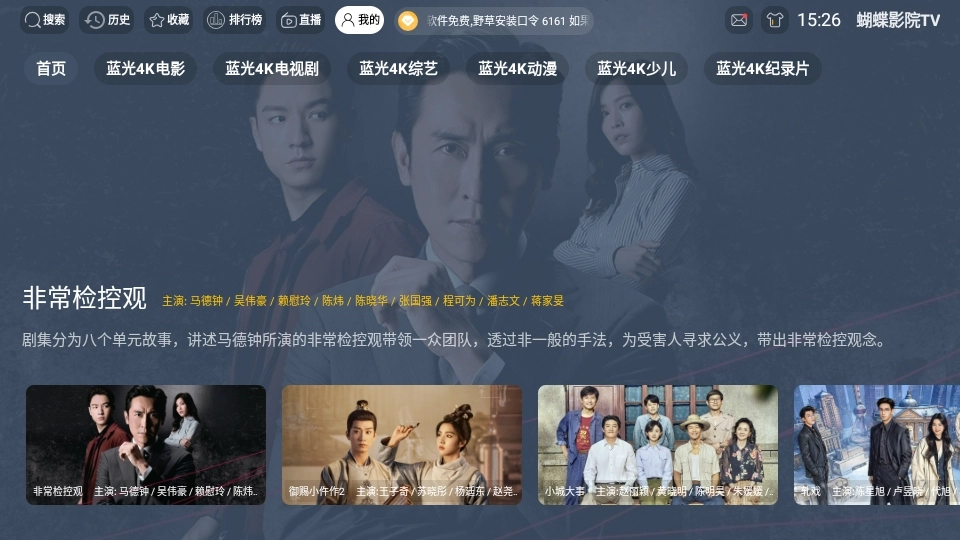This screenshot has width=960, height=540.
Task: Open the 搜索 search button
Action: tap(45, 20)
